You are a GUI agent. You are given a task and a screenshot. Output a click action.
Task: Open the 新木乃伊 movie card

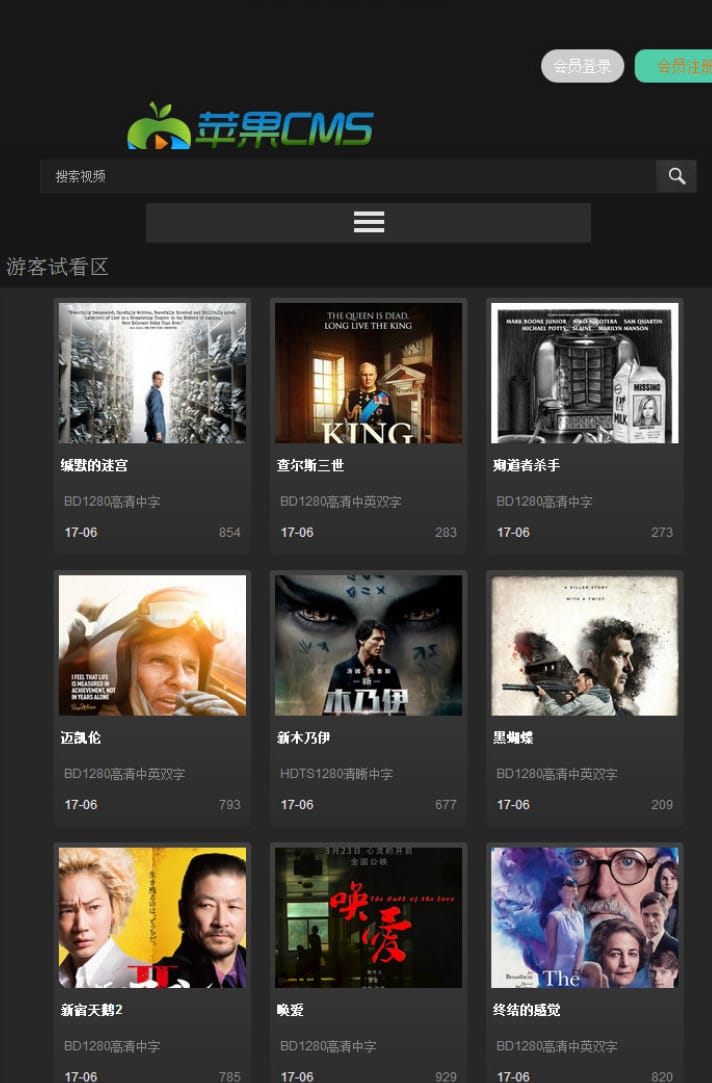click(x=368, y=645)
